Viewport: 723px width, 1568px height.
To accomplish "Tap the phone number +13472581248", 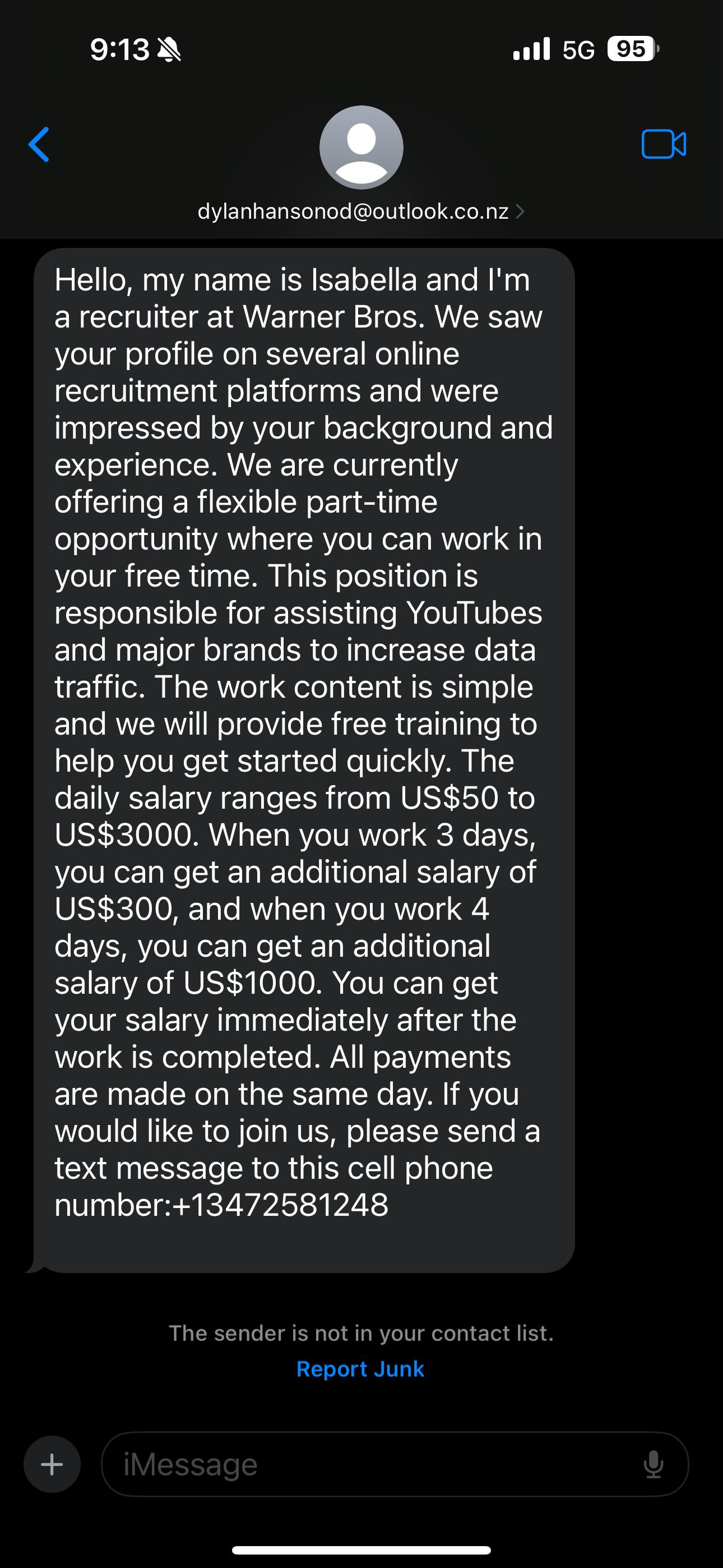I will pyautogui.click(x=281, y=1205).
